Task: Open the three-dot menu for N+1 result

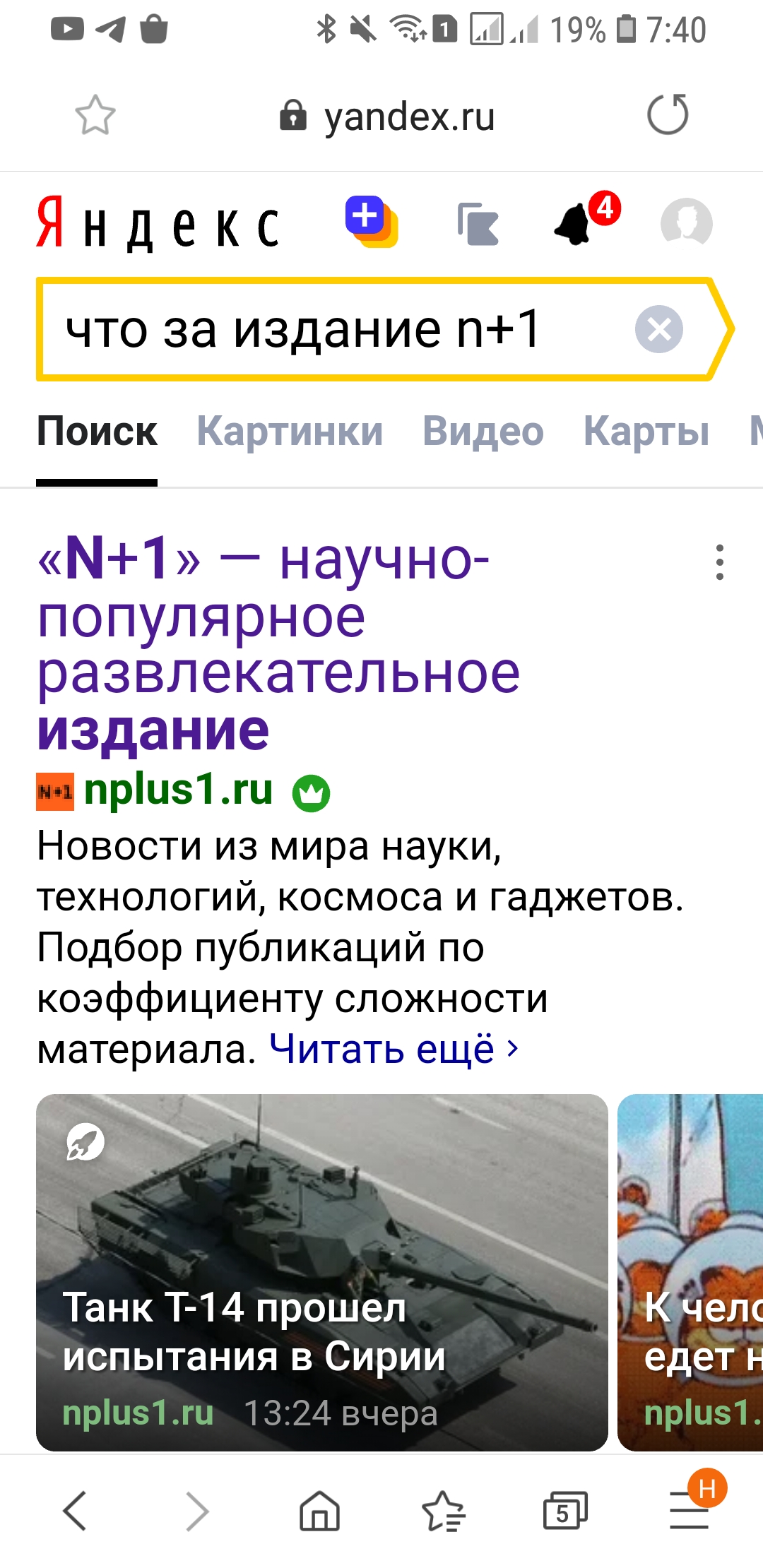Action: click(x=720, y=562)
